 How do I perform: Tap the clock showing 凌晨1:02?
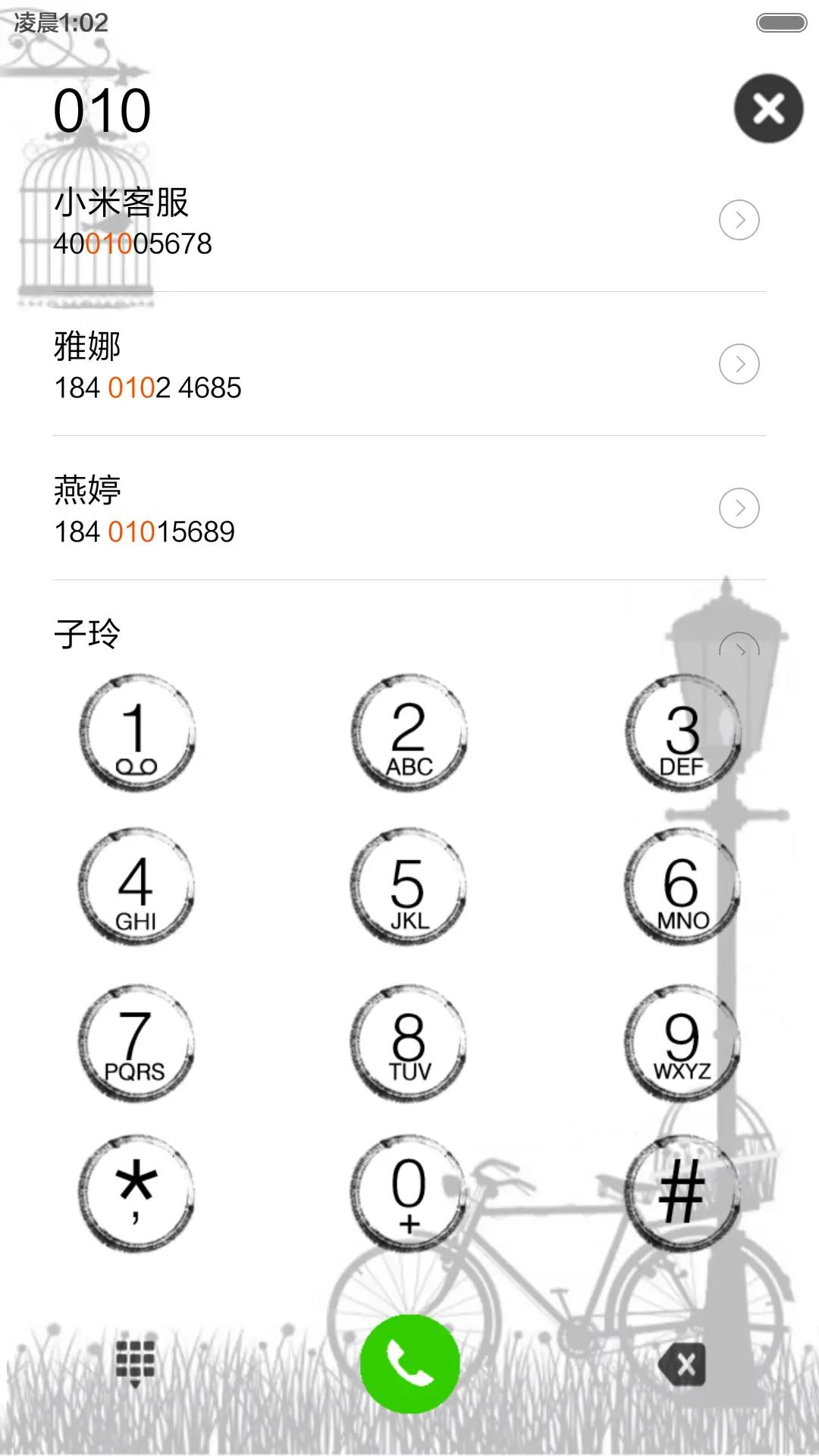click(59, 23)
